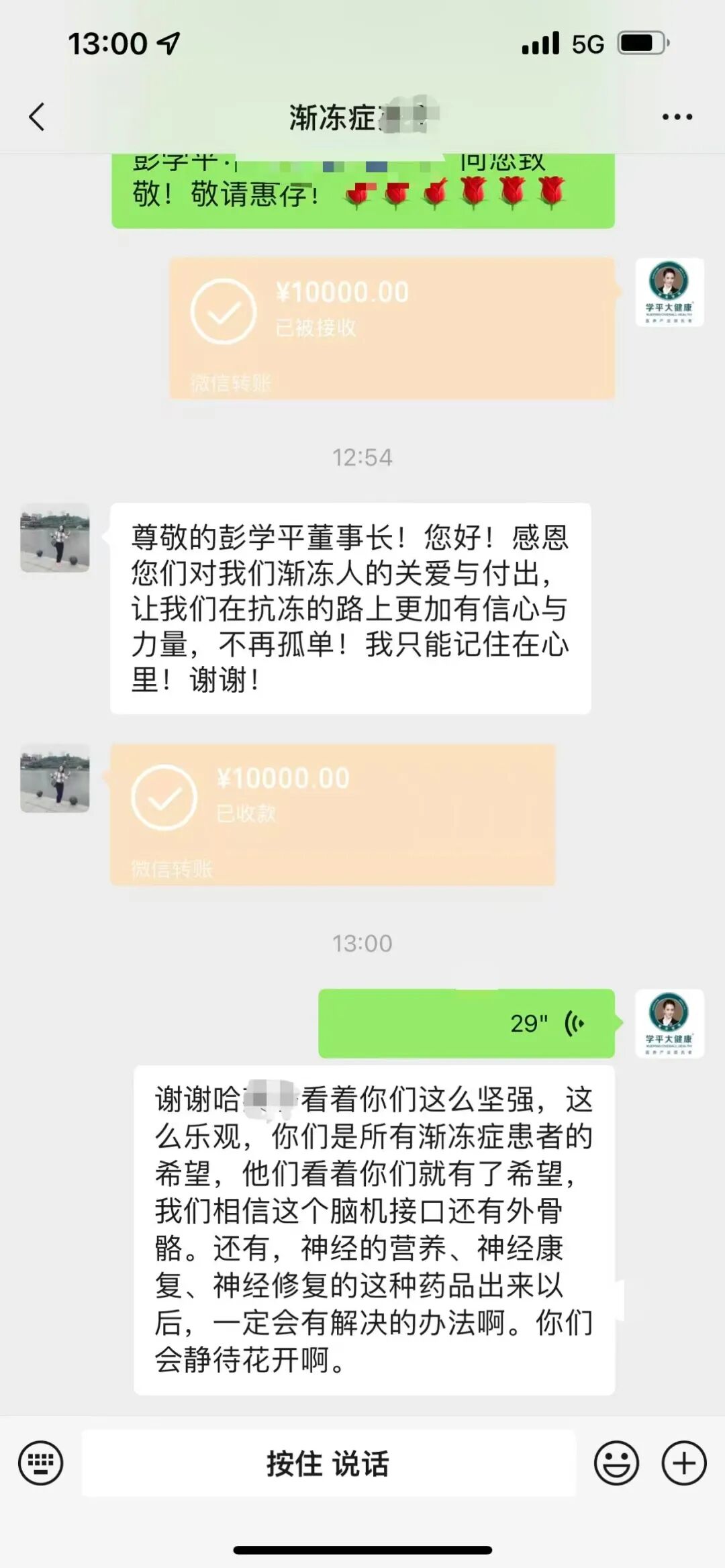This screenshot has width=725, height=1568.
Task: Go back to the chat list
Action: (38, 117)
